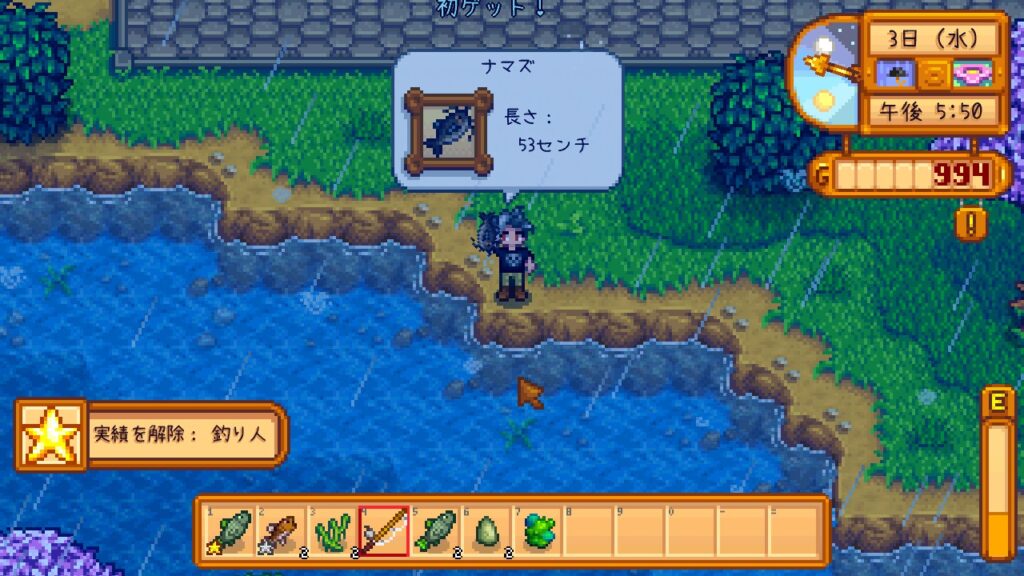Select the starred green fish in slot 1

click(229, 530)
